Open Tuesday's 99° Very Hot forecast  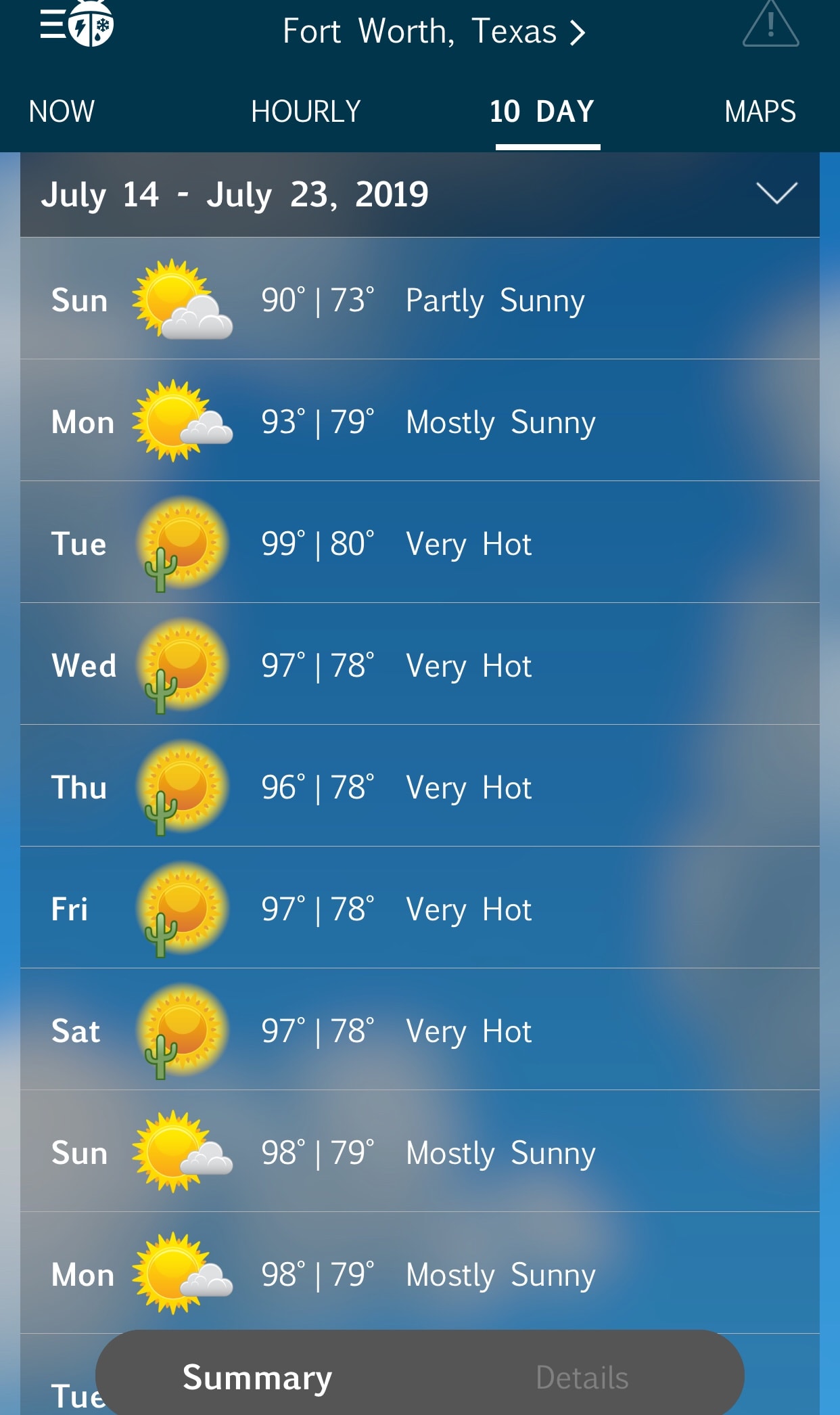click(419, 543)
